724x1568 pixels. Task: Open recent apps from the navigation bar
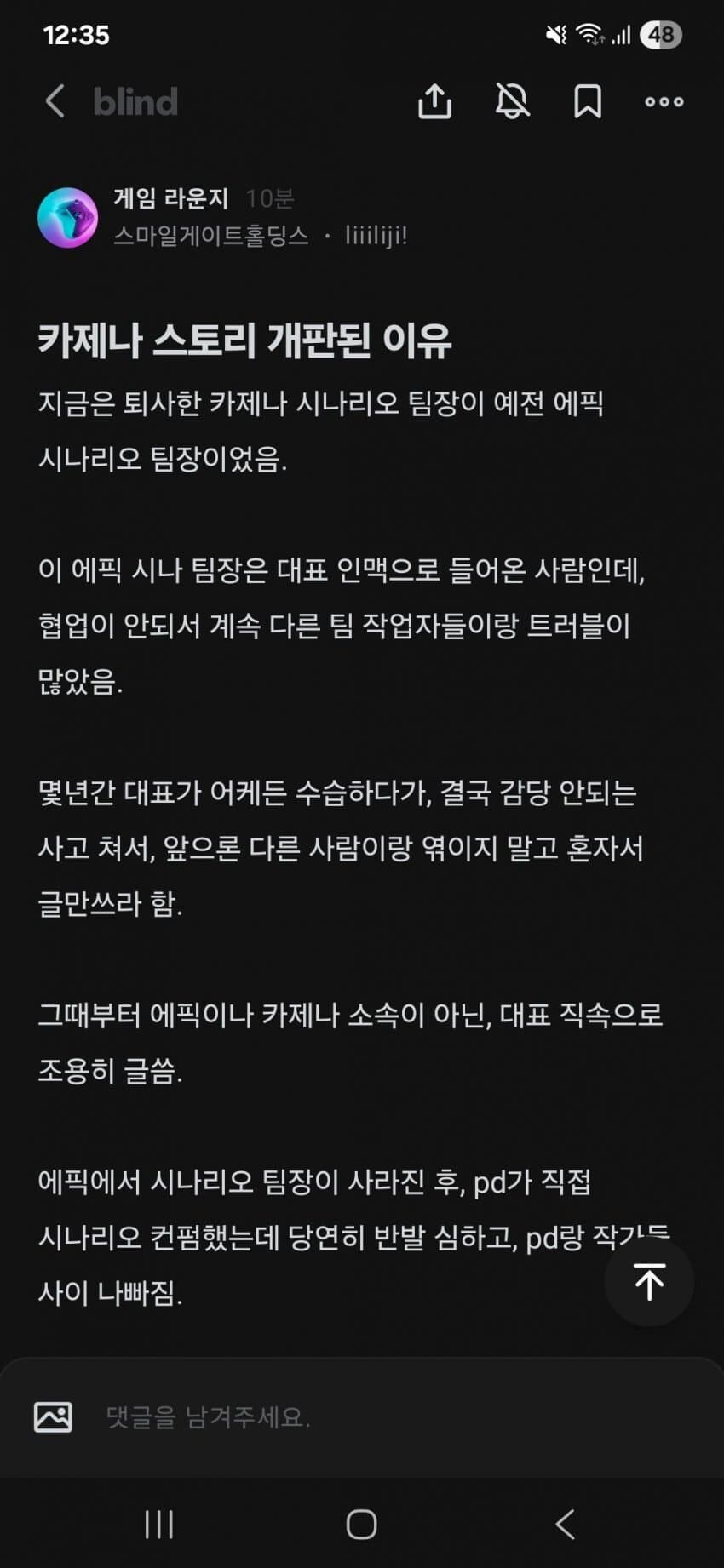159,1524
